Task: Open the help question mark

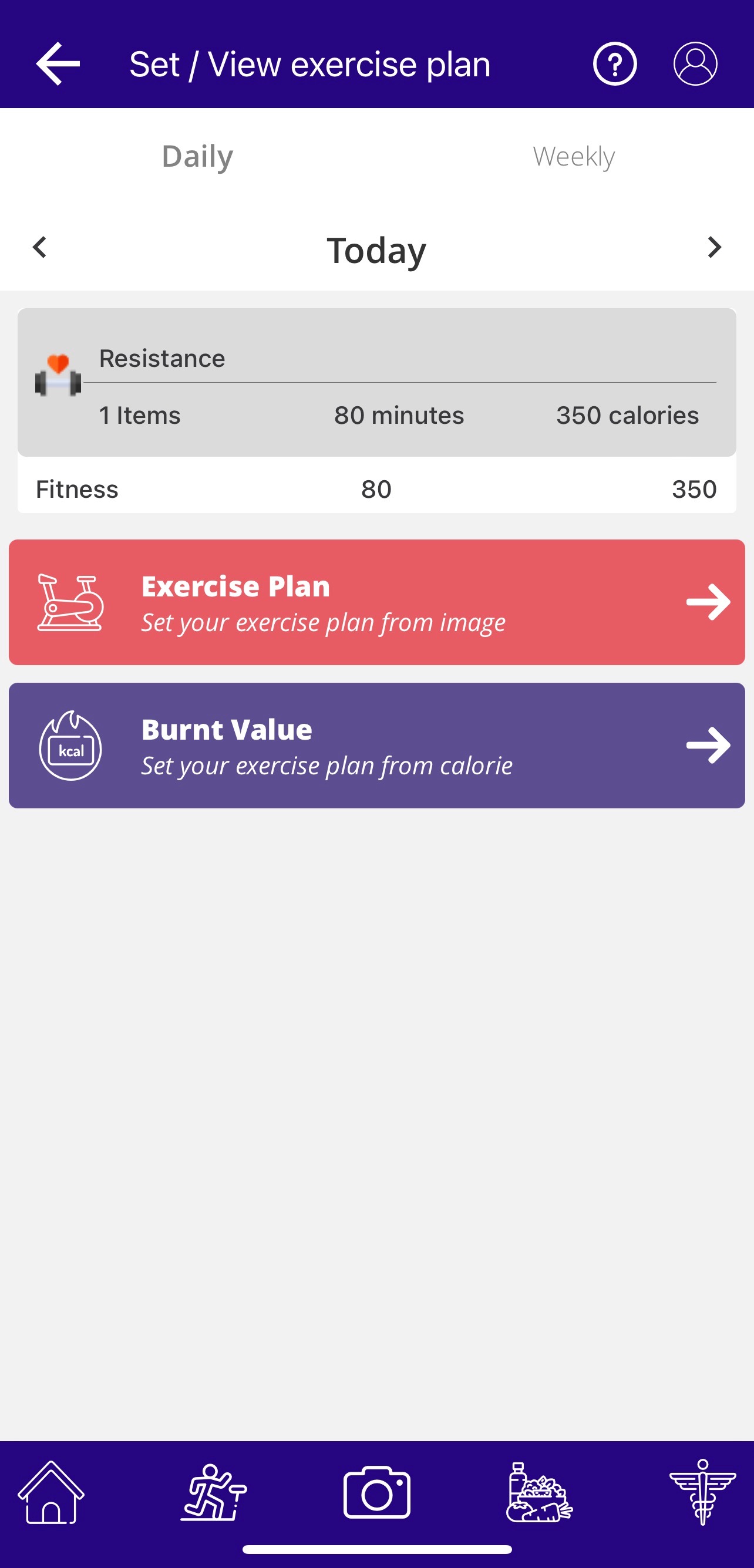Action: tap(614, 63)
